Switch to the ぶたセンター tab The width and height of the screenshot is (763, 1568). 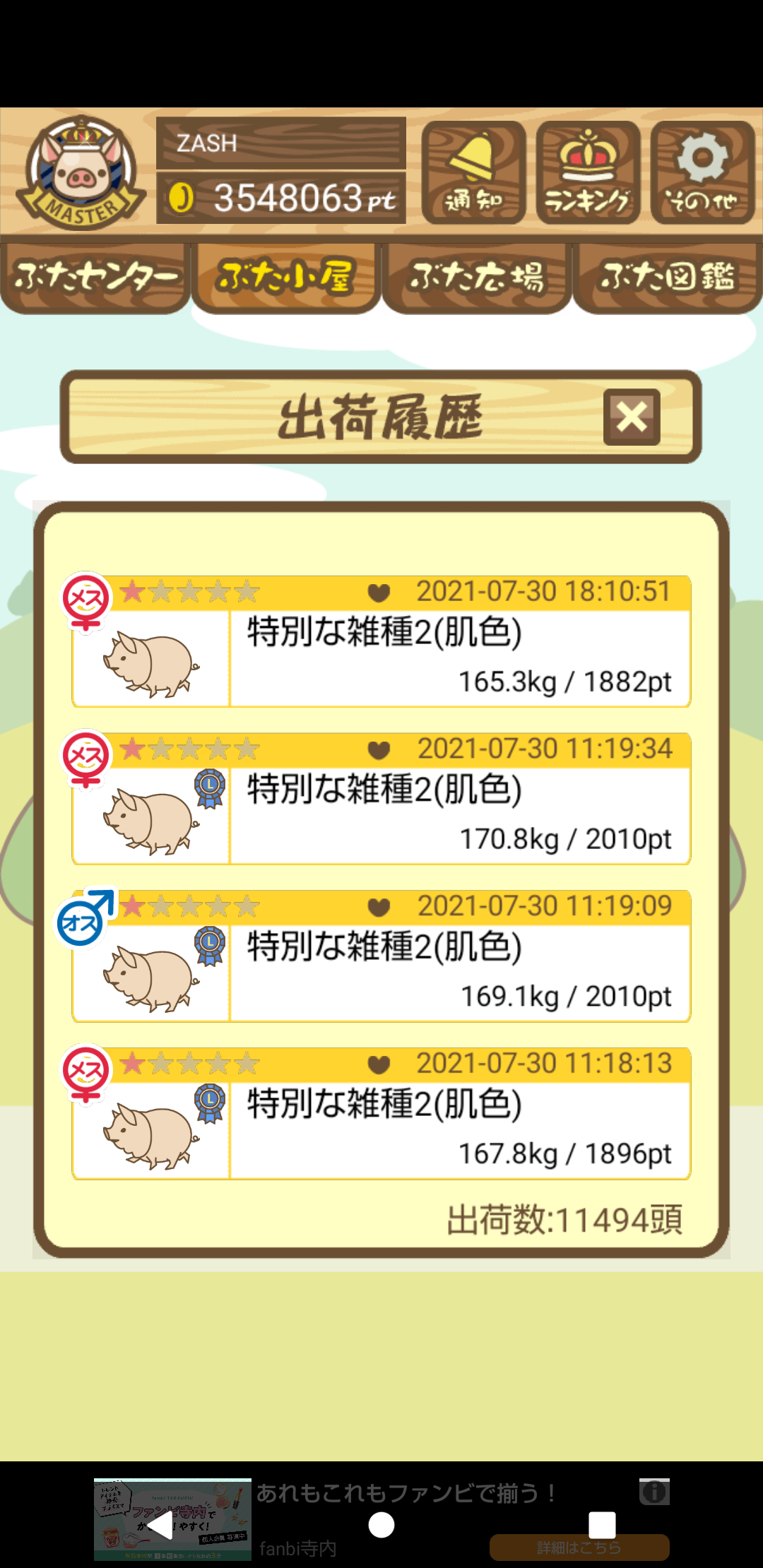click(95, 278)
